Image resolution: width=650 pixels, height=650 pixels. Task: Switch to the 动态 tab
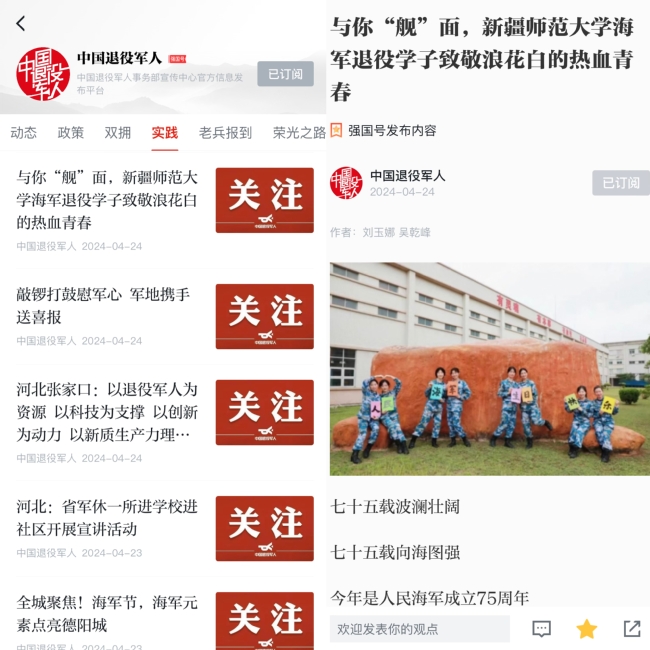(24, 132)
